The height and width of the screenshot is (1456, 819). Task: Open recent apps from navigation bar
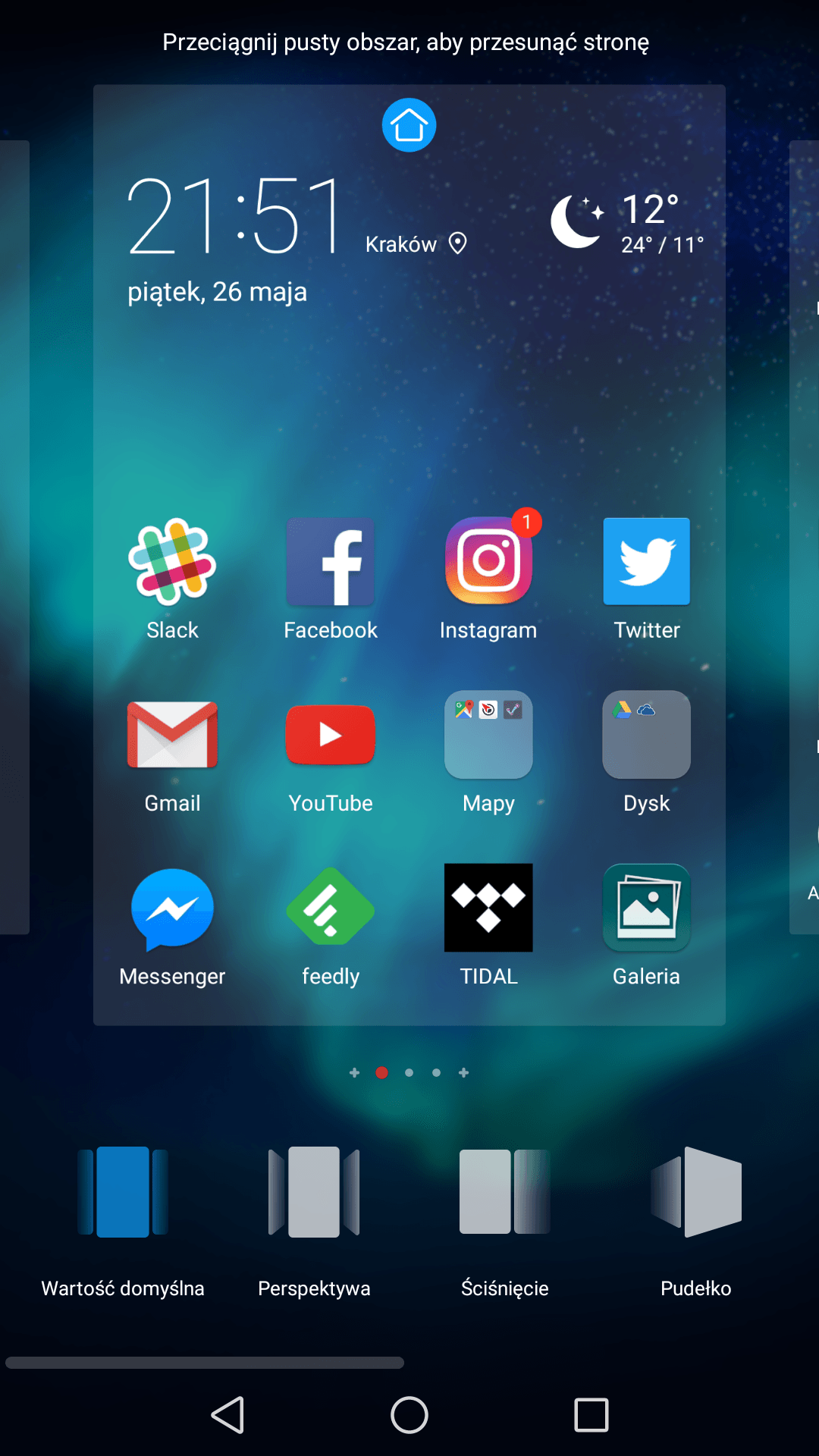coord(591,1415)
